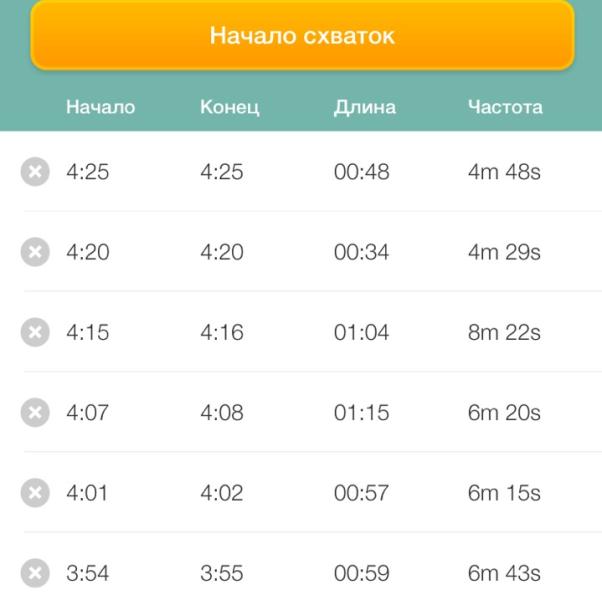Delete the 4:01 contraction record
This screenshot has height=600, width=602.
[x=34, y=492]
